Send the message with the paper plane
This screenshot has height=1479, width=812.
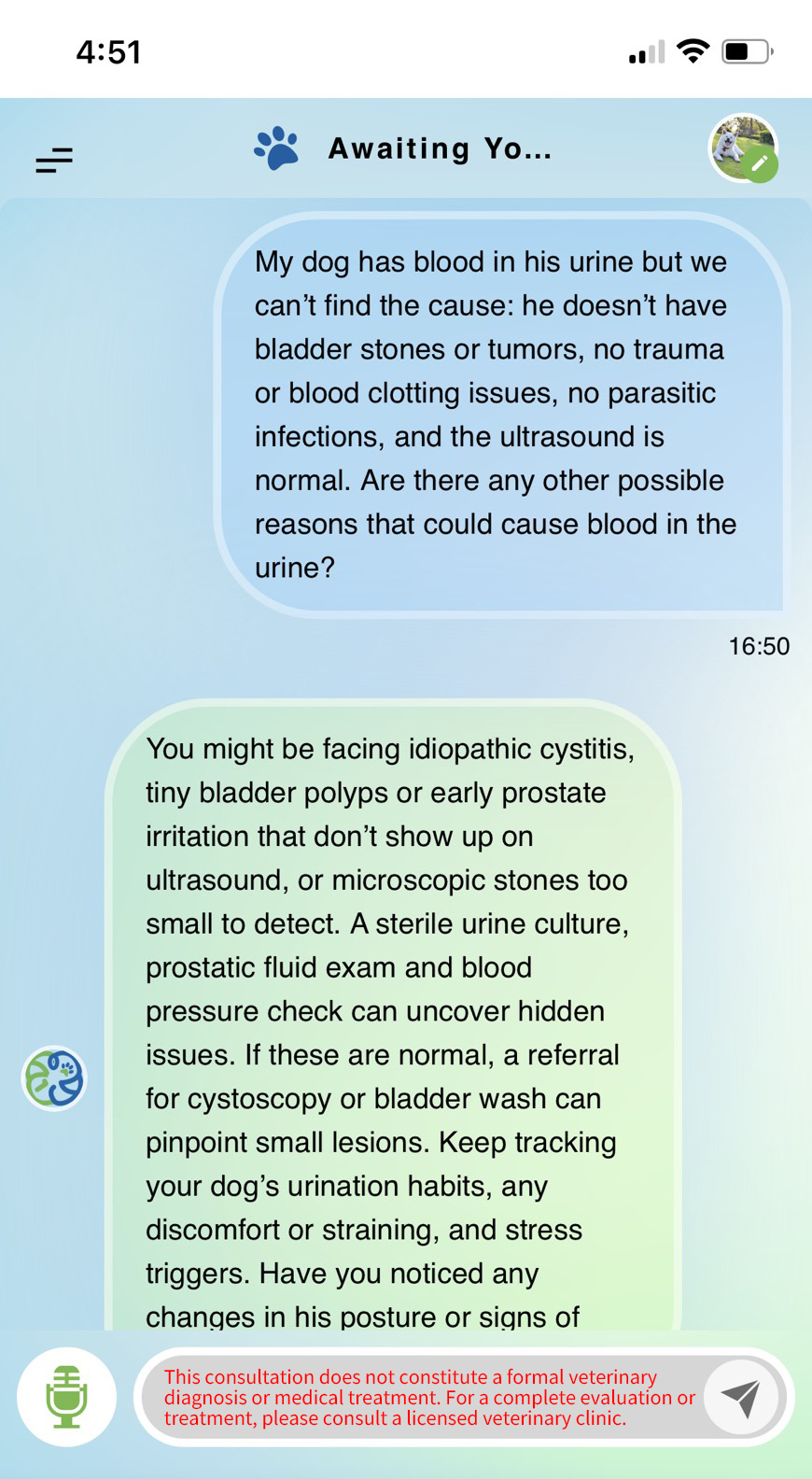(x=742, y=1397)
